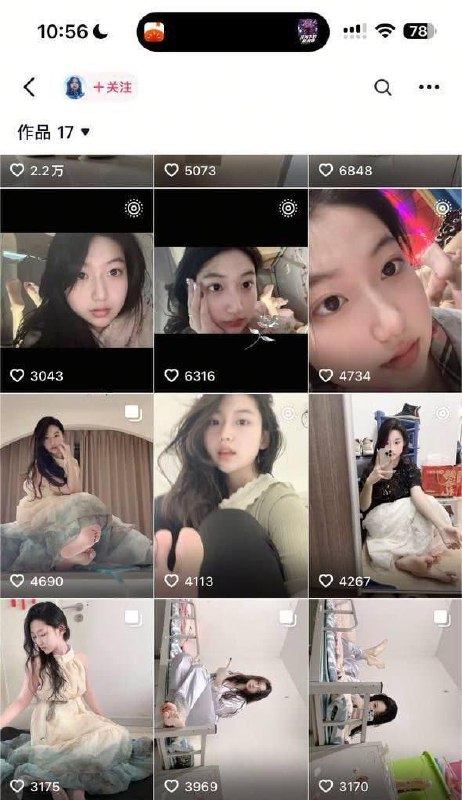Go back using the back arrow
462x800 pixels.
(30, 87)
